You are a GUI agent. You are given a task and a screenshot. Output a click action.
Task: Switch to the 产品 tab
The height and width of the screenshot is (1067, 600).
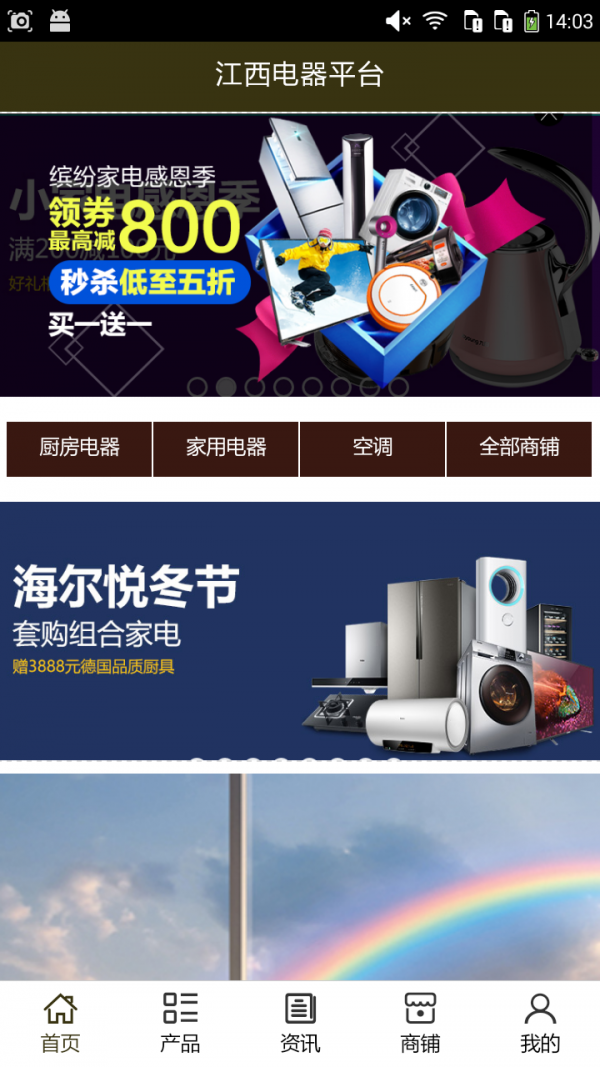coord(180,1023)
